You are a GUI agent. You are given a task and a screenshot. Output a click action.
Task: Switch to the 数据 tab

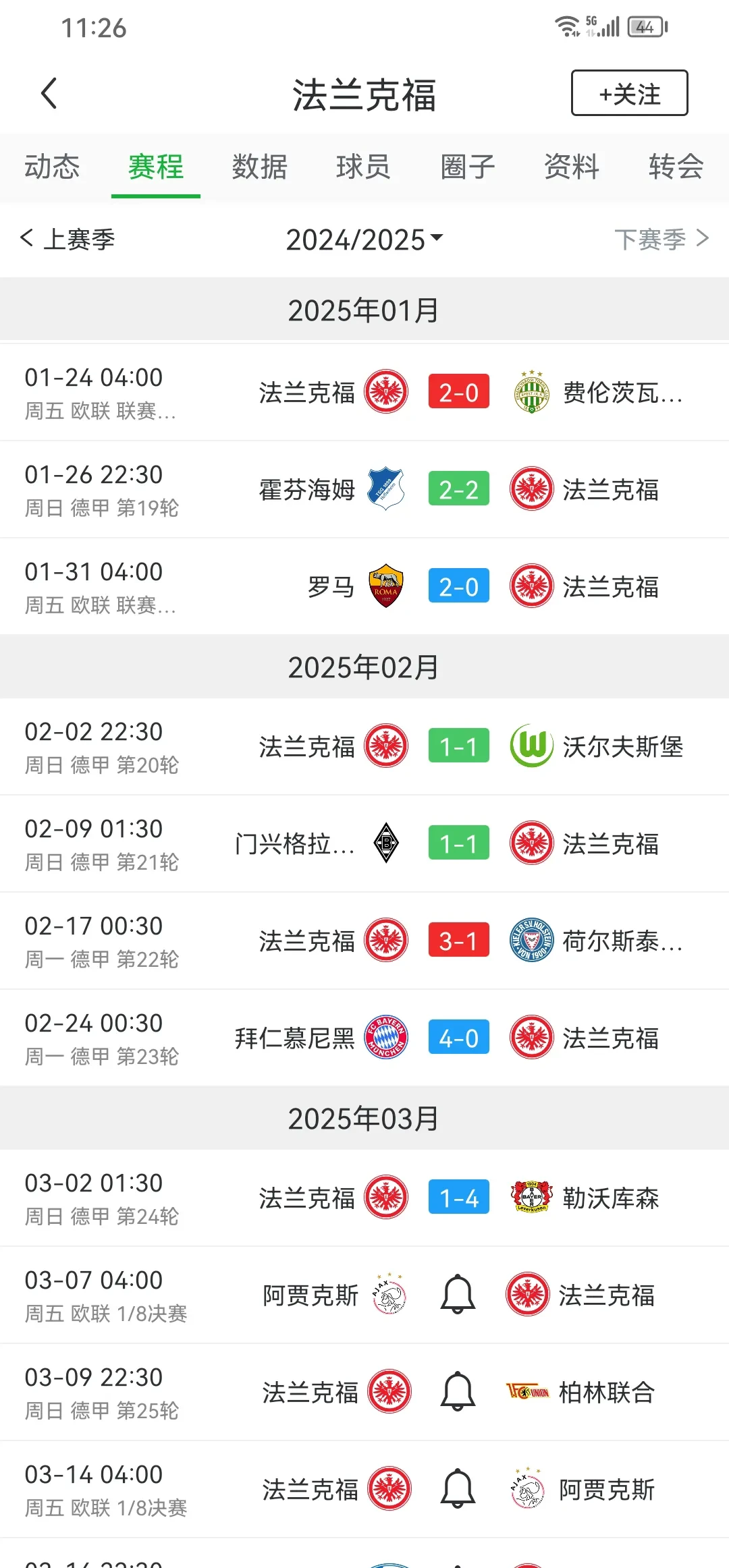click(260, 168)
